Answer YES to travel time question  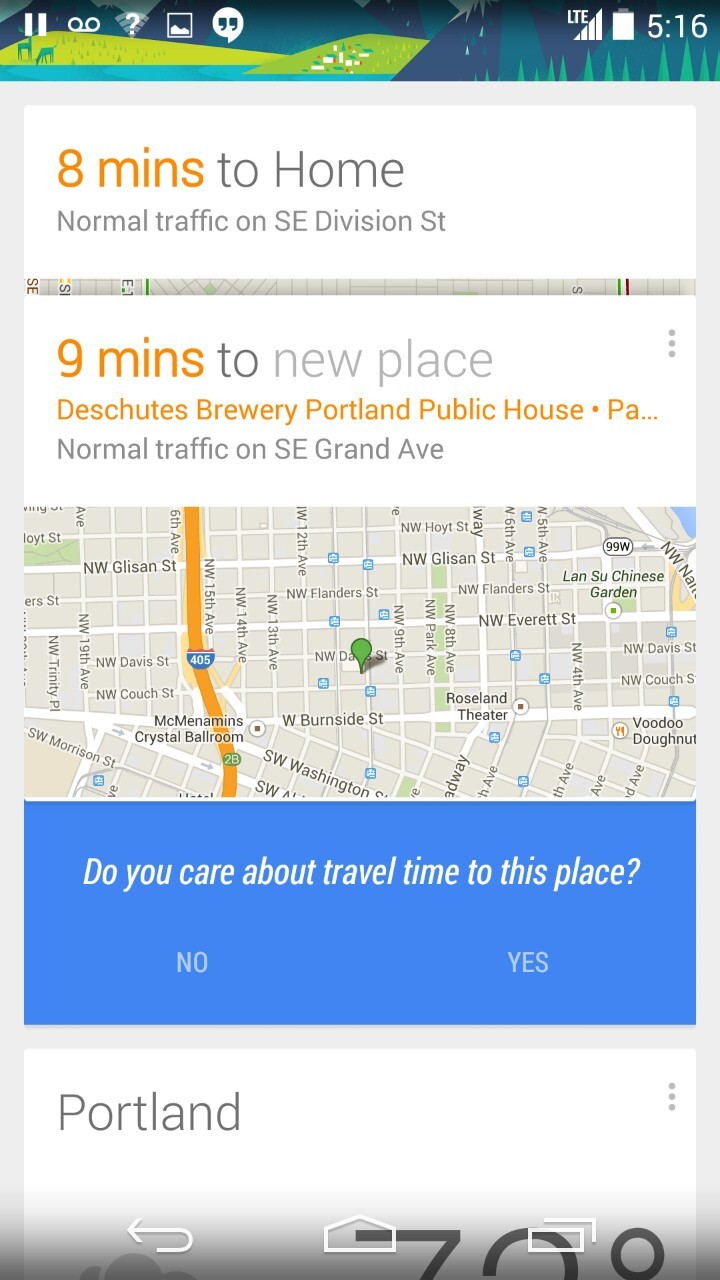coord(527,962)
